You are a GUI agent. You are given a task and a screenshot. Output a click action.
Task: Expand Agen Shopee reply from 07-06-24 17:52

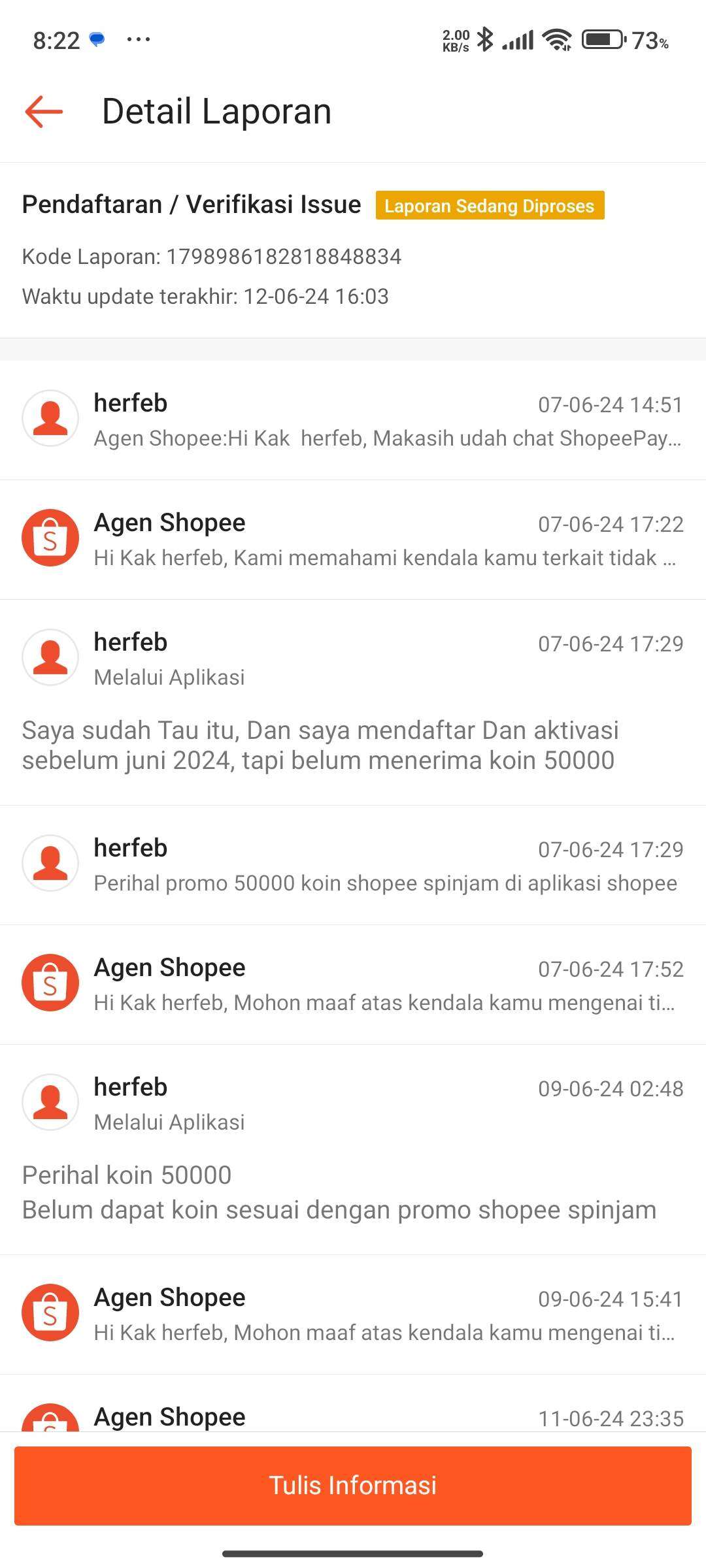click(x=353, y=985)
